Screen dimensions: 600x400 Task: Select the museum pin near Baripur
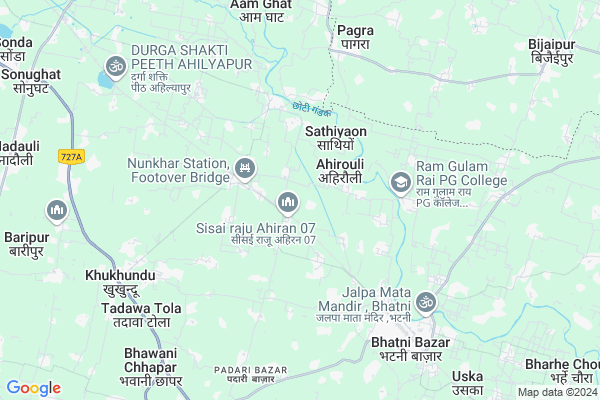point(56,210)
